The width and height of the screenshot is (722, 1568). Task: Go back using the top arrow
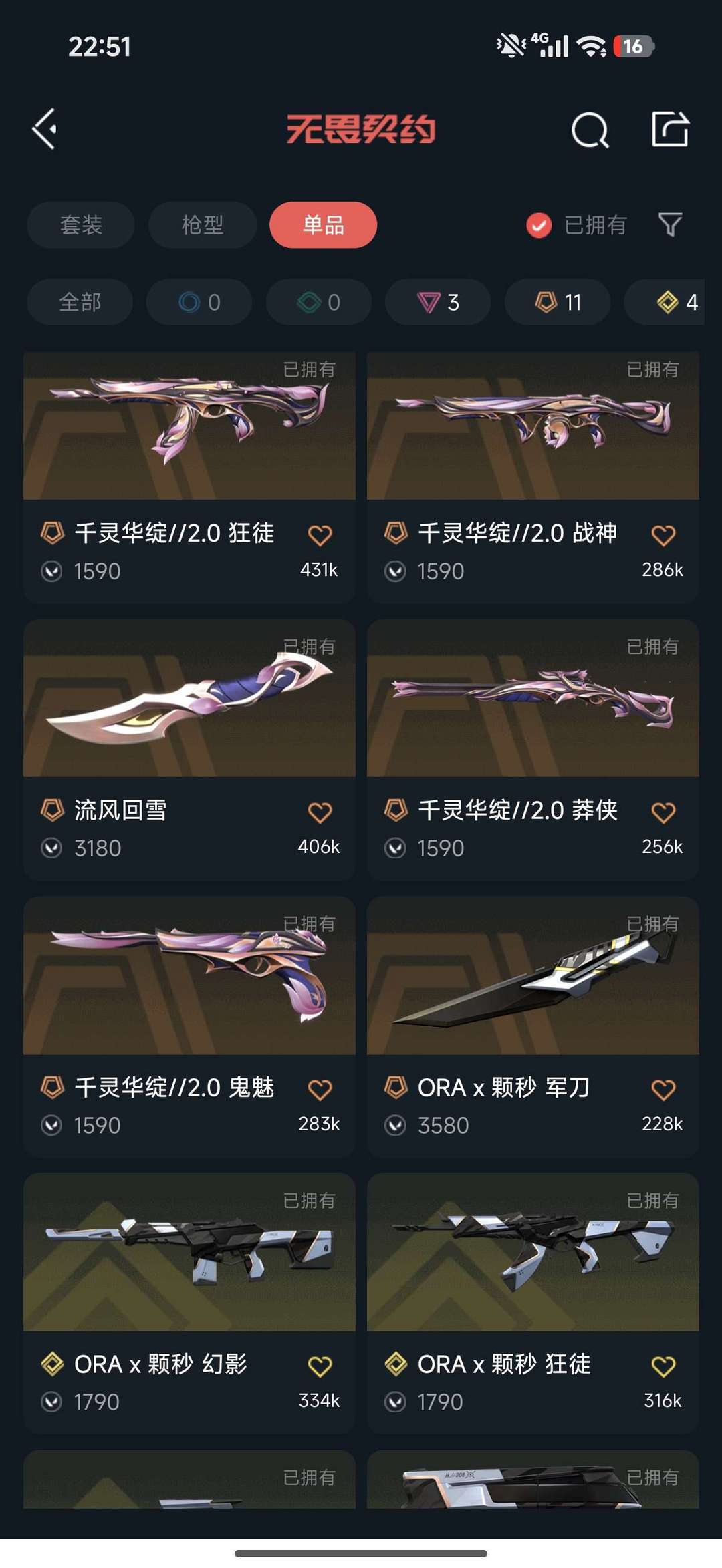tap(45, 129)
